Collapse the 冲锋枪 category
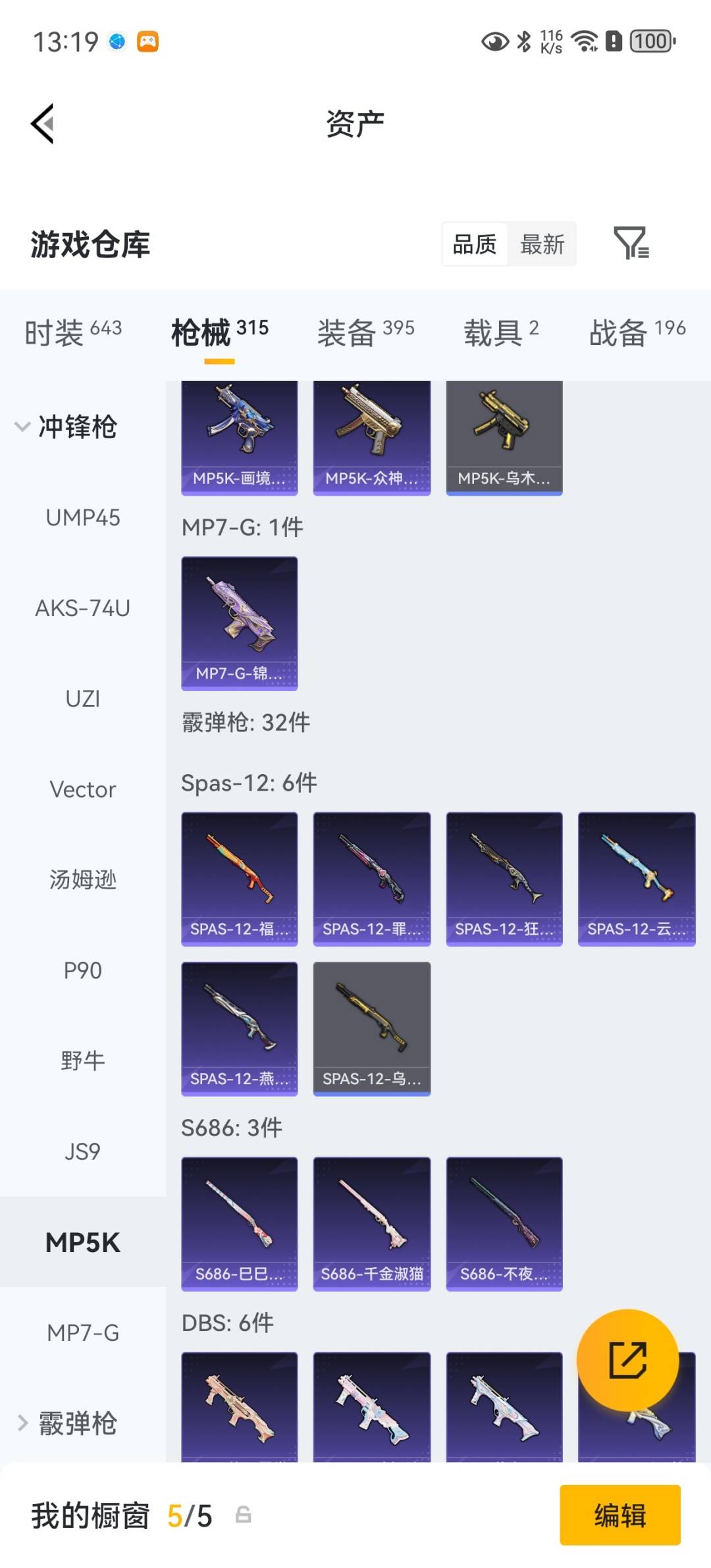 click(66, 427)
